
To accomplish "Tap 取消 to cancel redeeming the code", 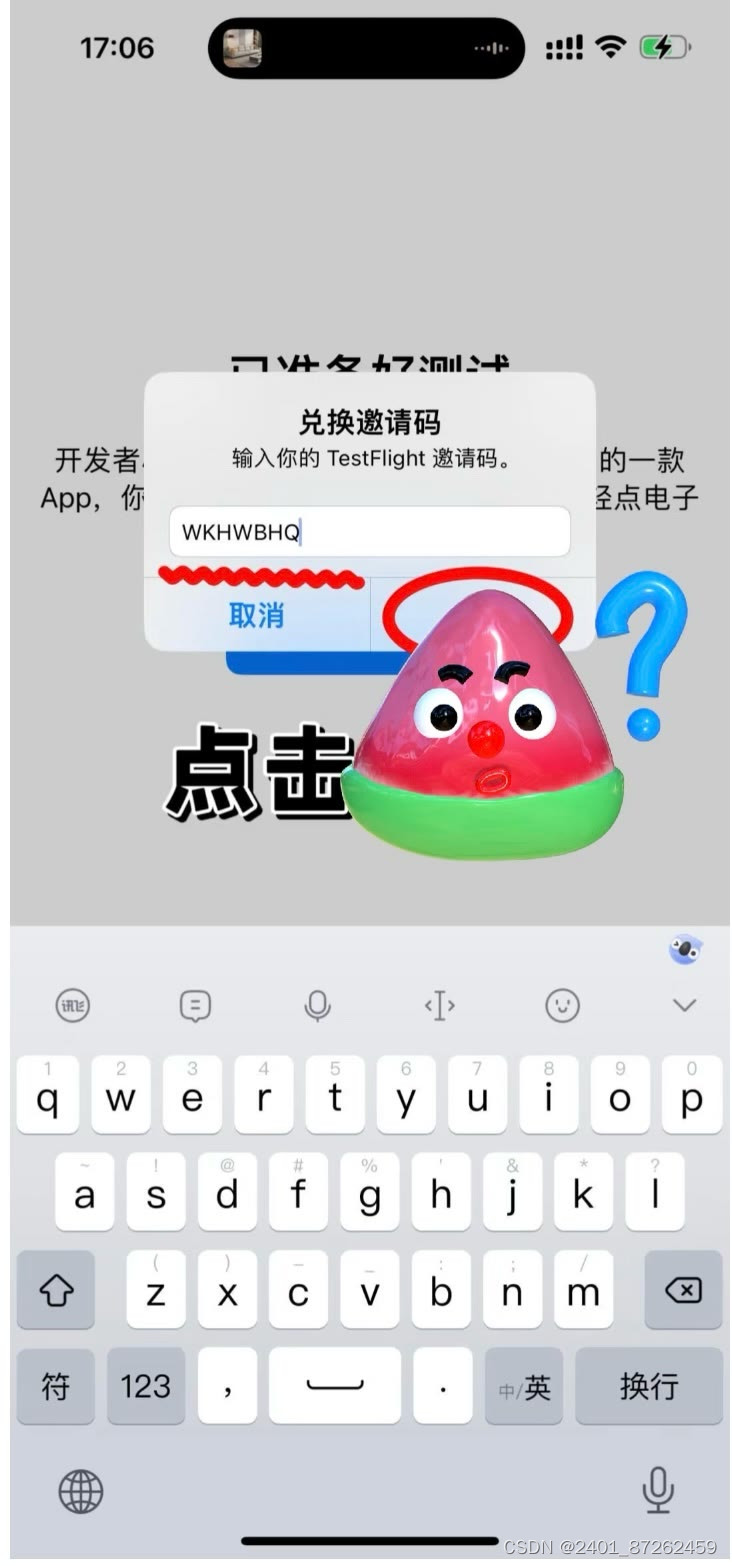I will (x=257, y=616).
